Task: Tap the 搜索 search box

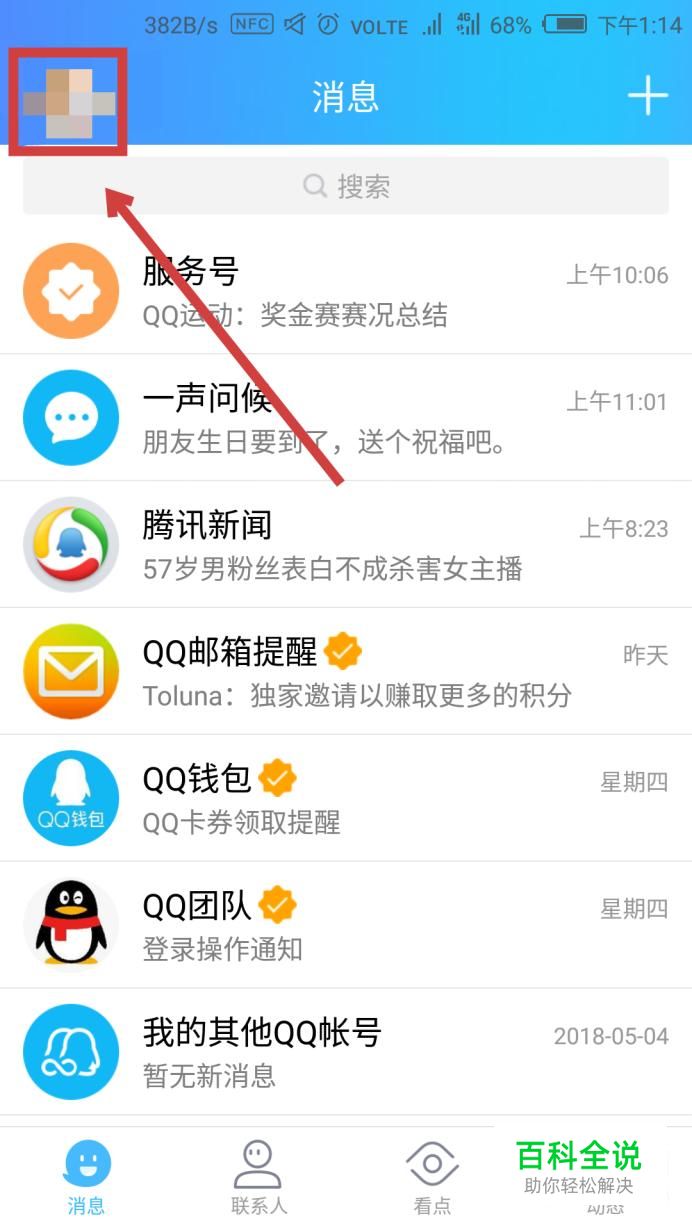Action: [346, 186]
